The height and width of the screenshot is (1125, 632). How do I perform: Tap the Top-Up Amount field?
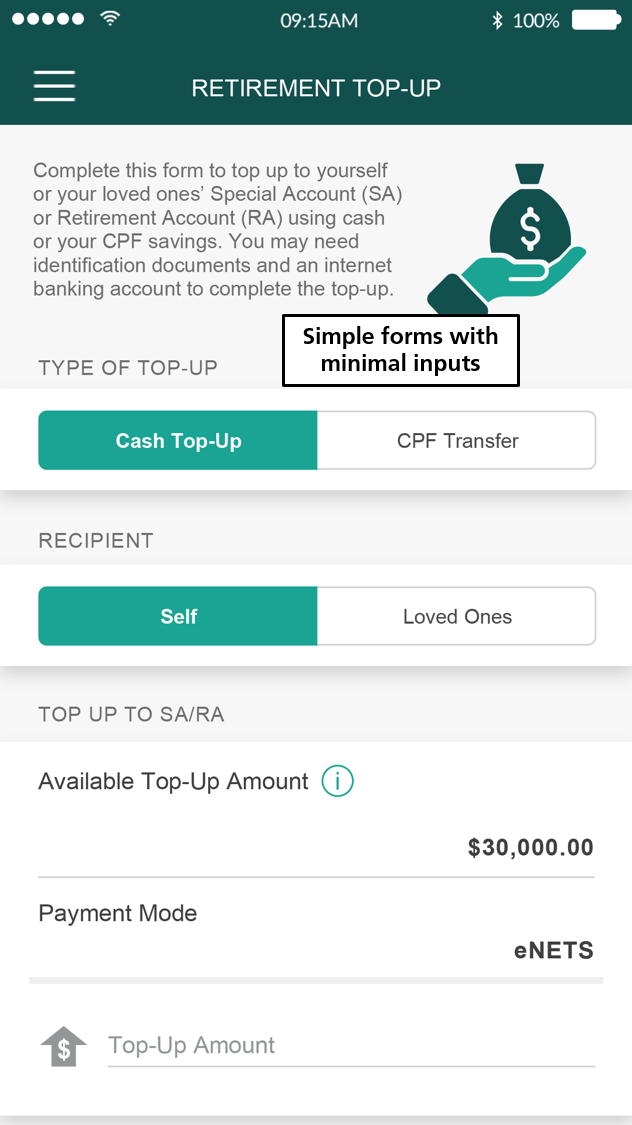[351, 1046]
